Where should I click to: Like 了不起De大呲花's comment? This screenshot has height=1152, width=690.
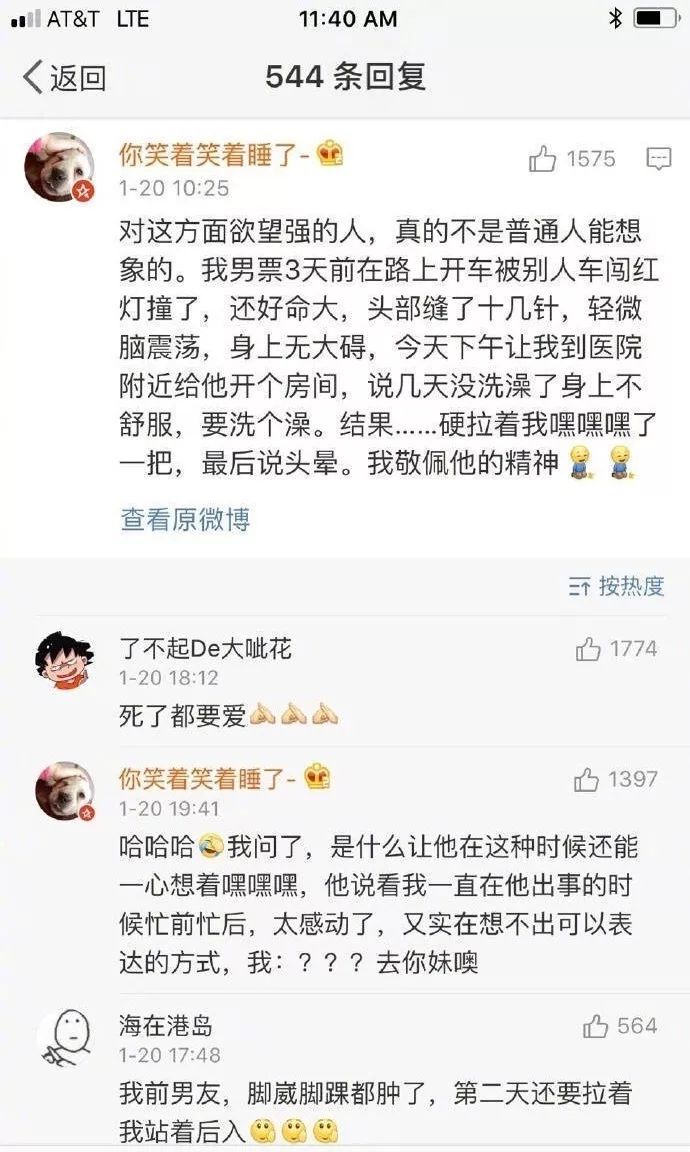pos(588,649)
